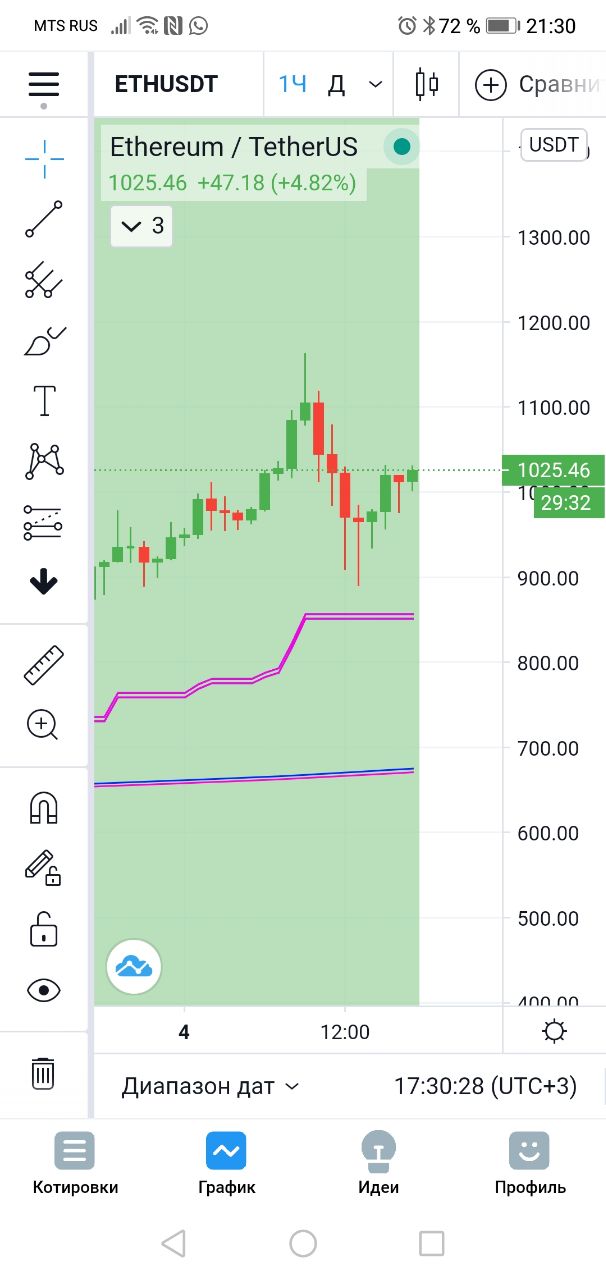The height and width of the screenshot is (1280, 606).
Task: Select the 1Ч timeframe
Action: click(x=292, y=84)
